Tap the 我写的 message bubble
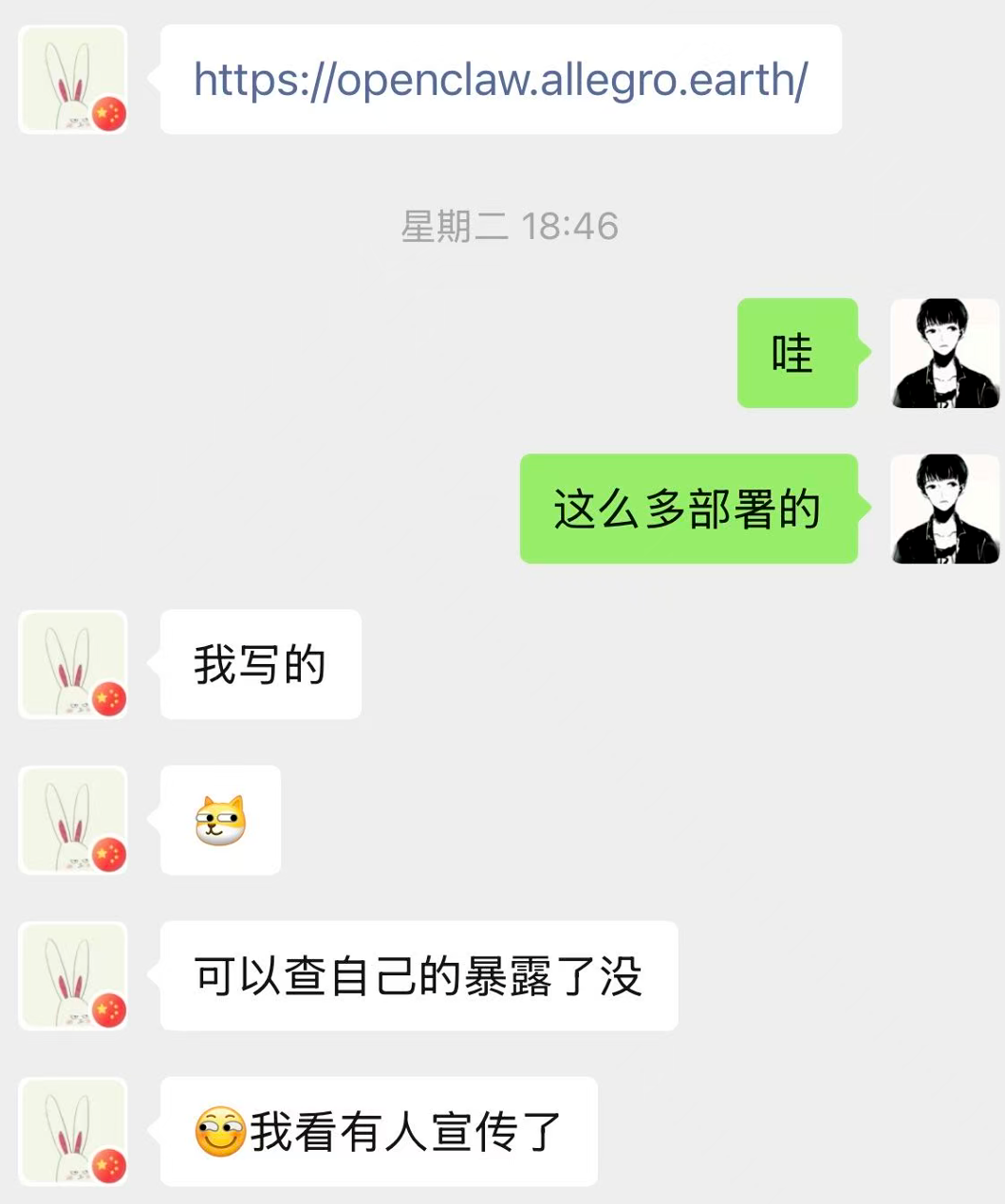Screen dimensions: 1005x1204 (260, 665)
